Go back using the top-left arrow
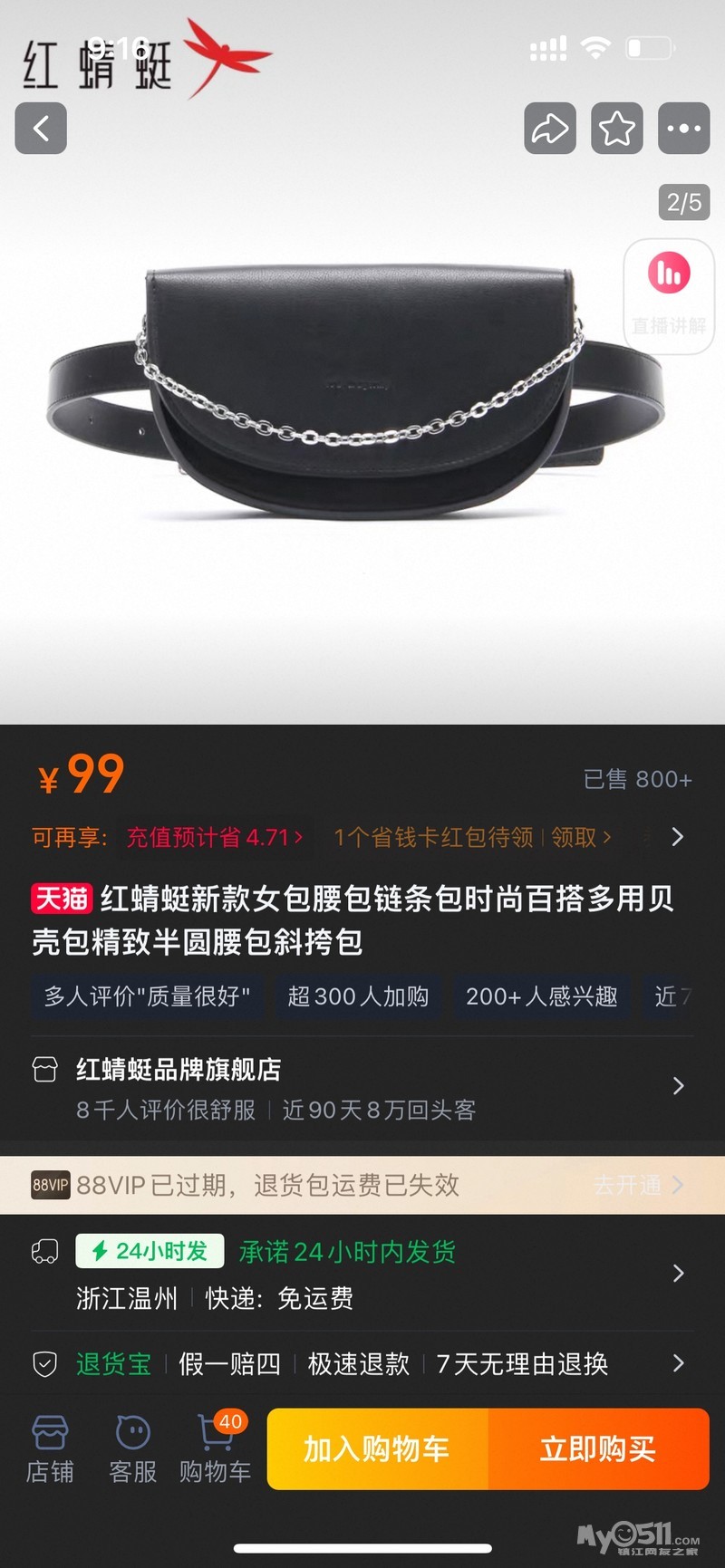 41,128
